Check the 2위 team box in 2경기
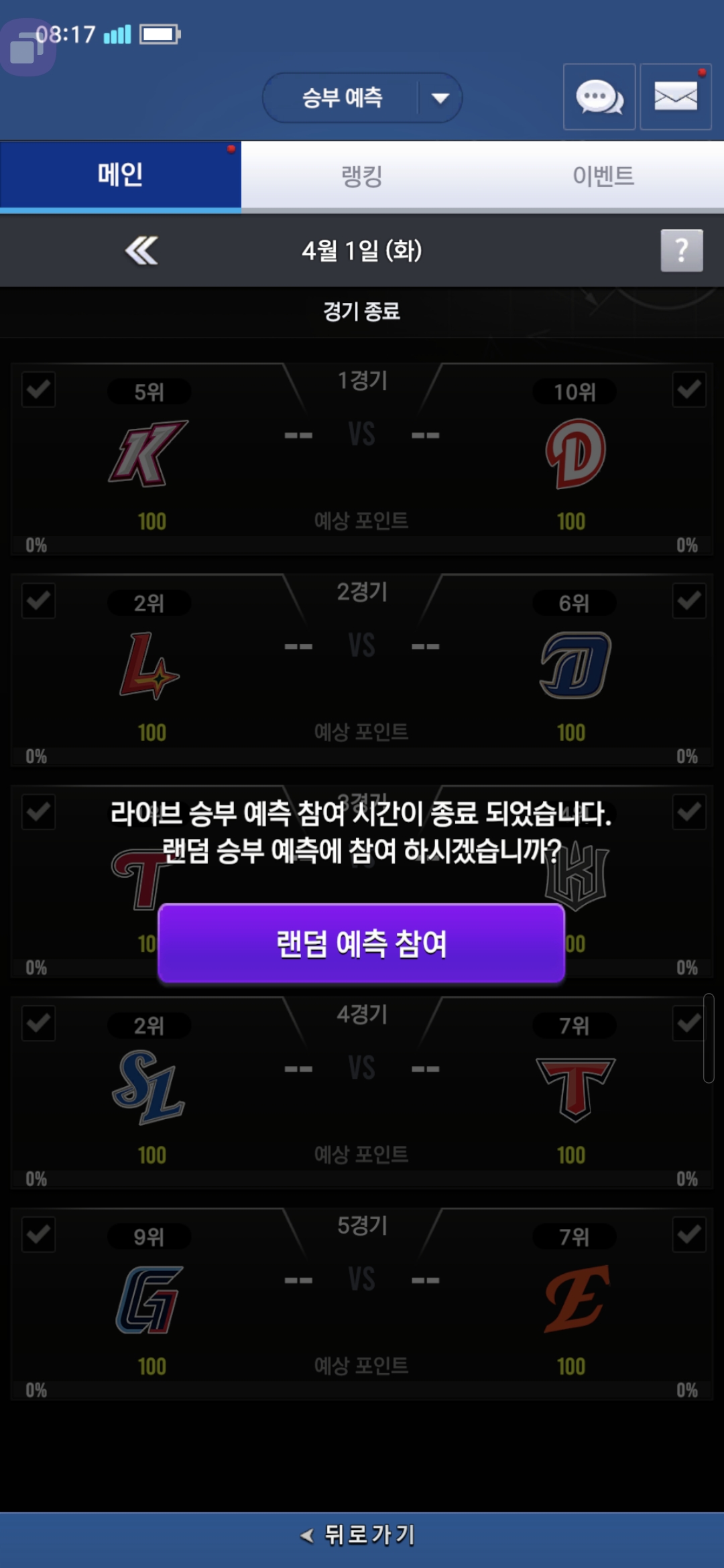This screenshot has width=724, height=1568. point(38,600)
